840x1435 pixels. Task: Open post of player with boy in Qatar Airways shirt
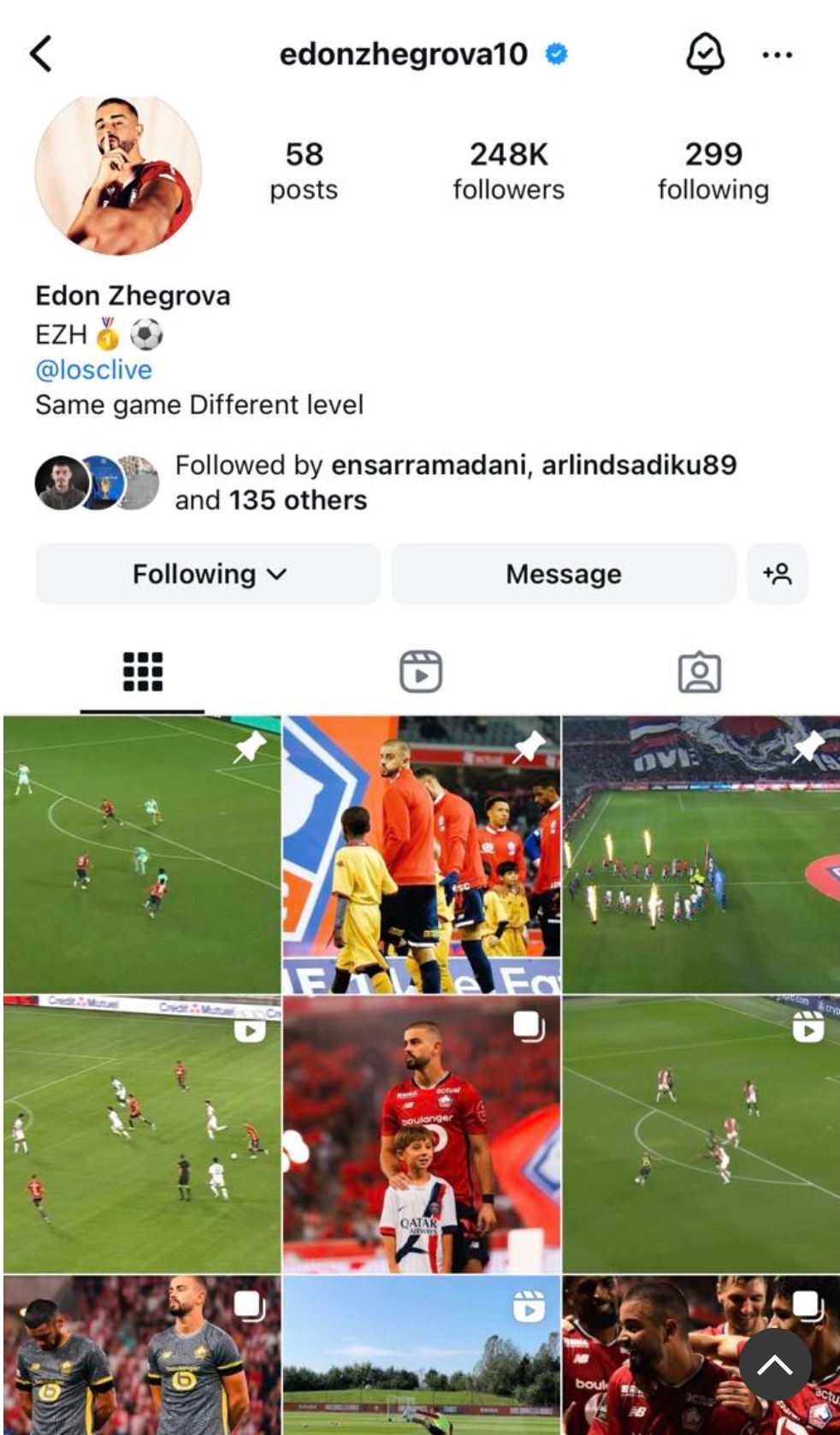pyautogui.click(x=421, y=1134)
